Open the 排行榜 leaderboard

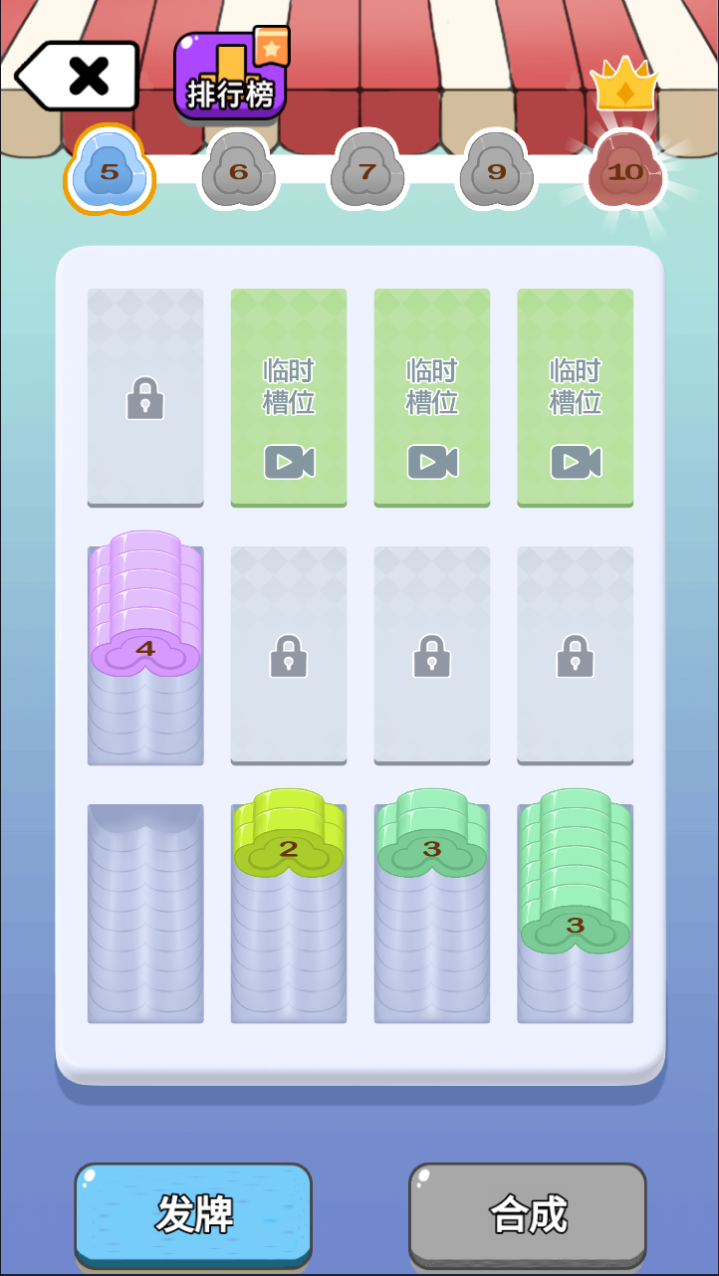click(232, 78)
